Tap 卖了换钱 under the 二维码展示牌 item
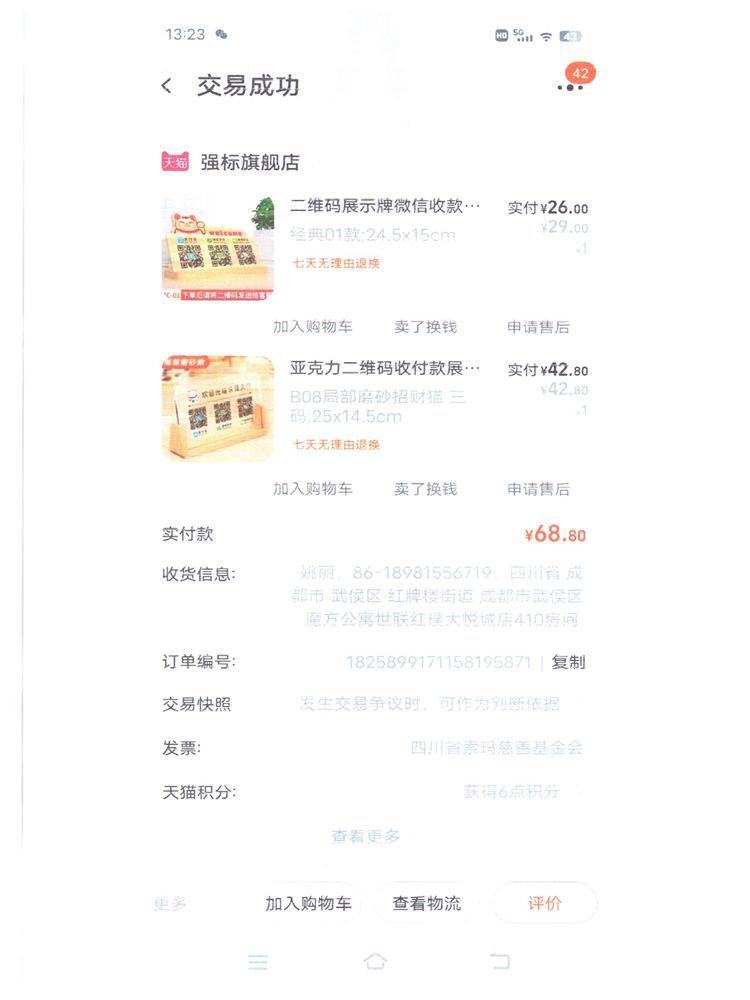The width and height of the screenshot is (750, 1000). 425,327
